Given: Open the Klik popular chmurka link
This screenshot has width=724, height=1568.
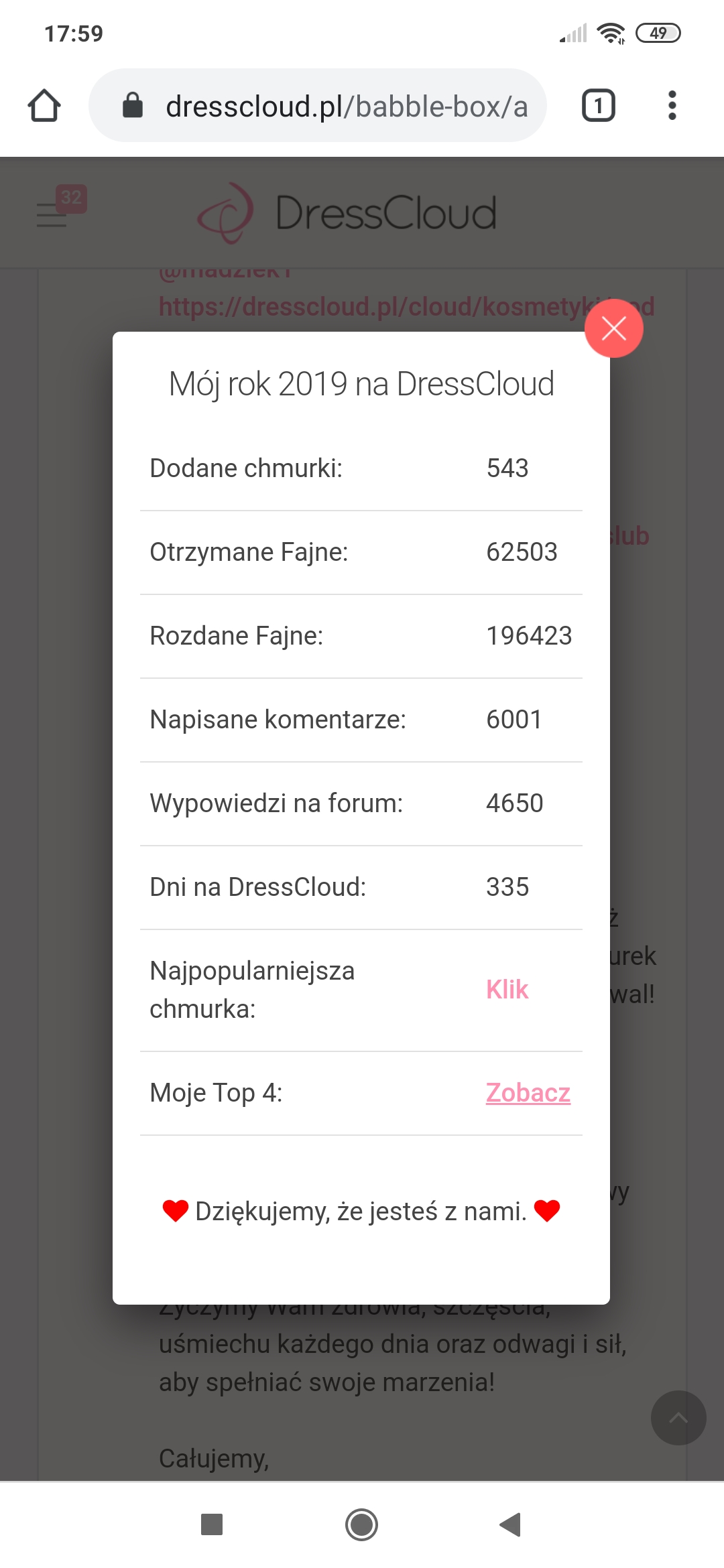Looking at the screenshot, I should point(507,990).
